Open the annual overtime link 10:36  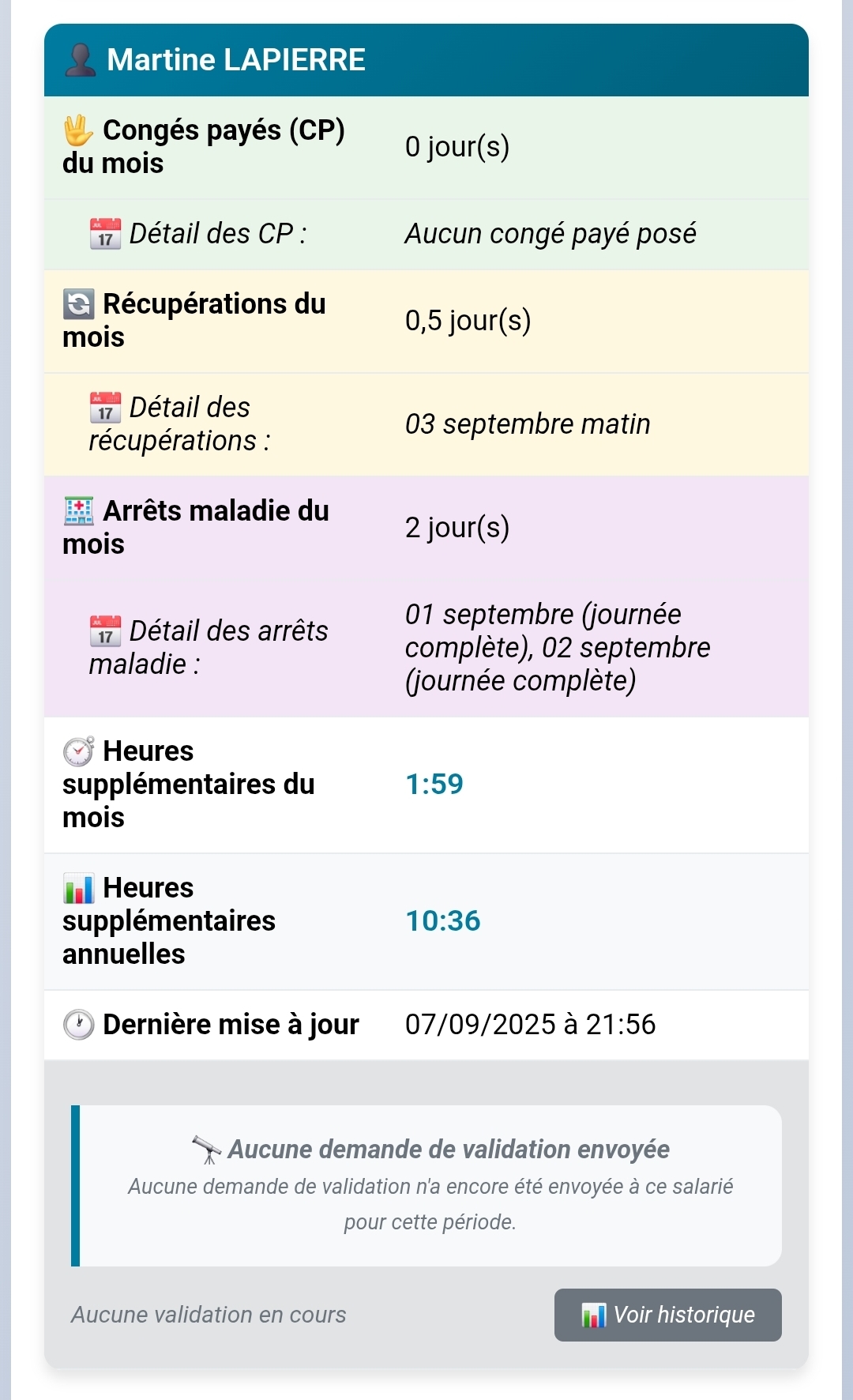click(442, 920)
